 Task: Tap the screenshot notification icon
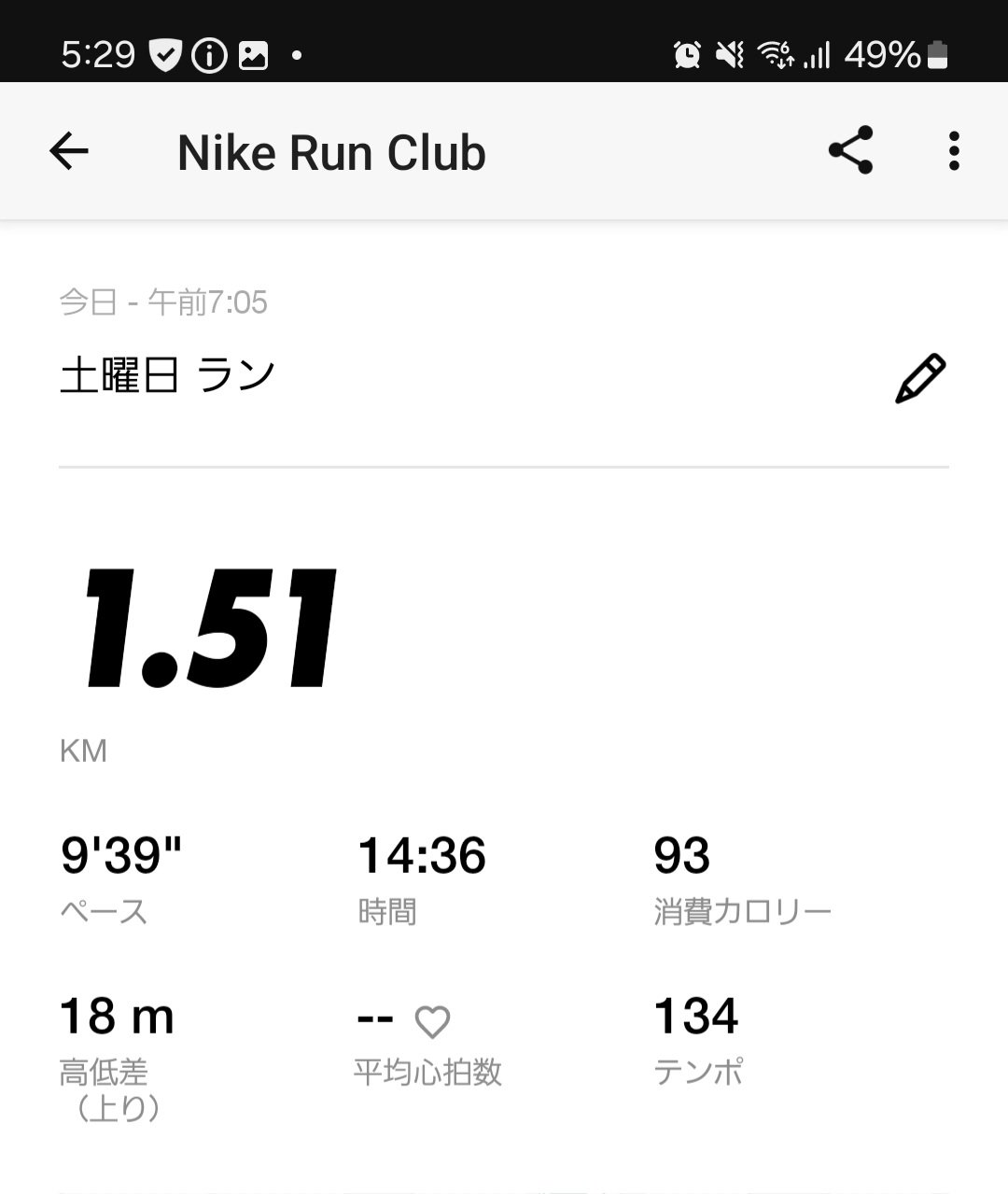254,56
